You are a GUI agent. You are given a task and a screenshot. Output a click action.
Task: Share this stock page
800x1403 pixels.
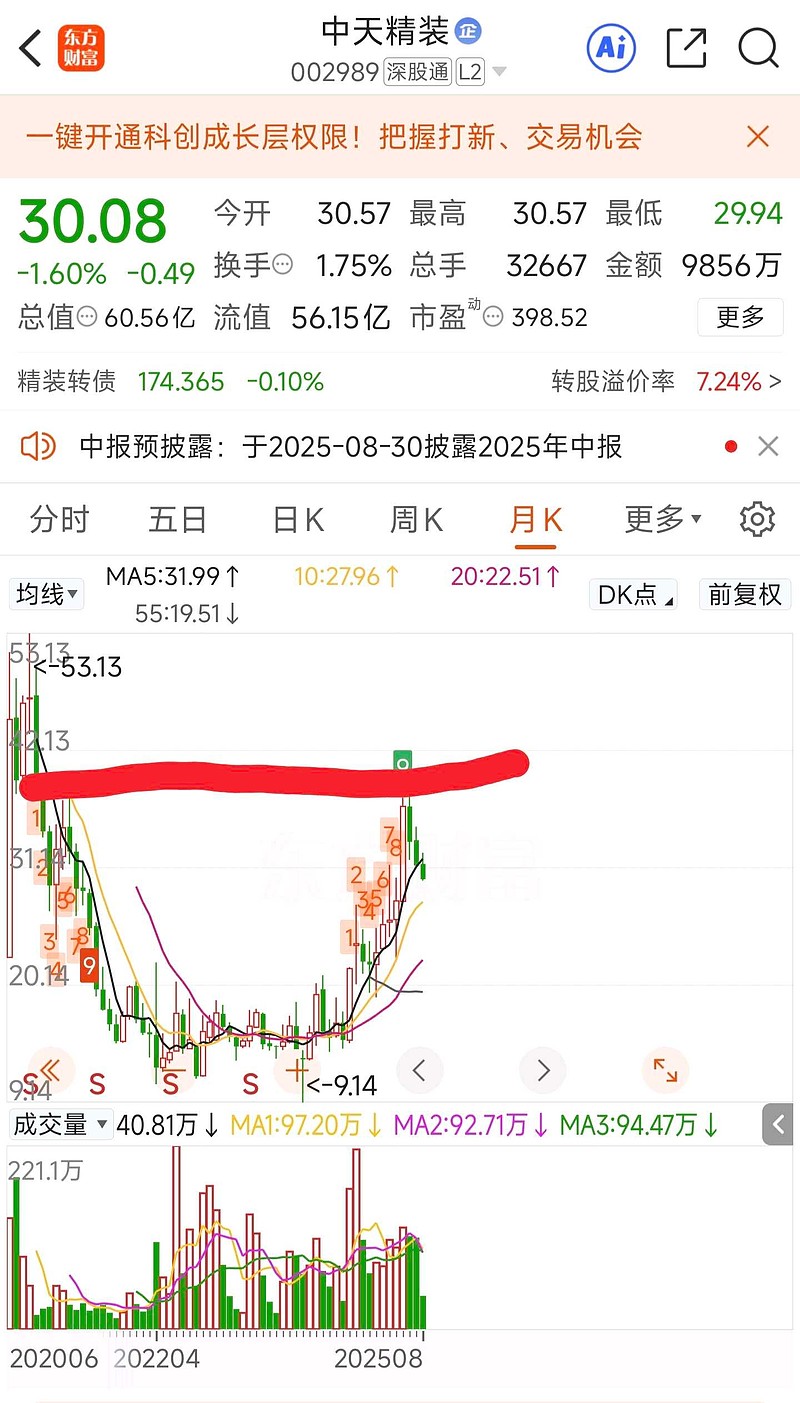point(686,48)
